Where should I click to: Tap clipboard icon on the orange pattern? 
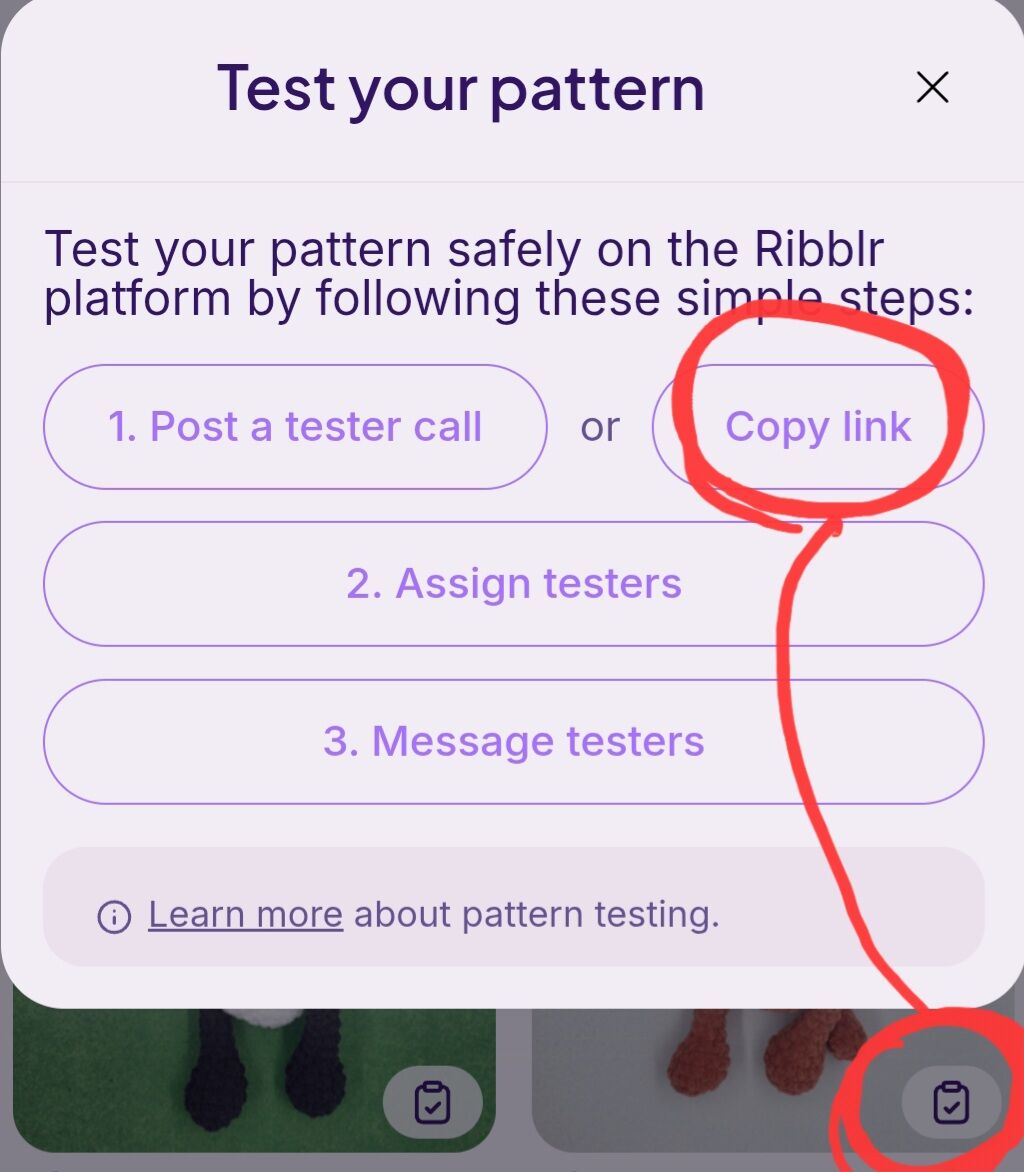tap(950, 1102)
